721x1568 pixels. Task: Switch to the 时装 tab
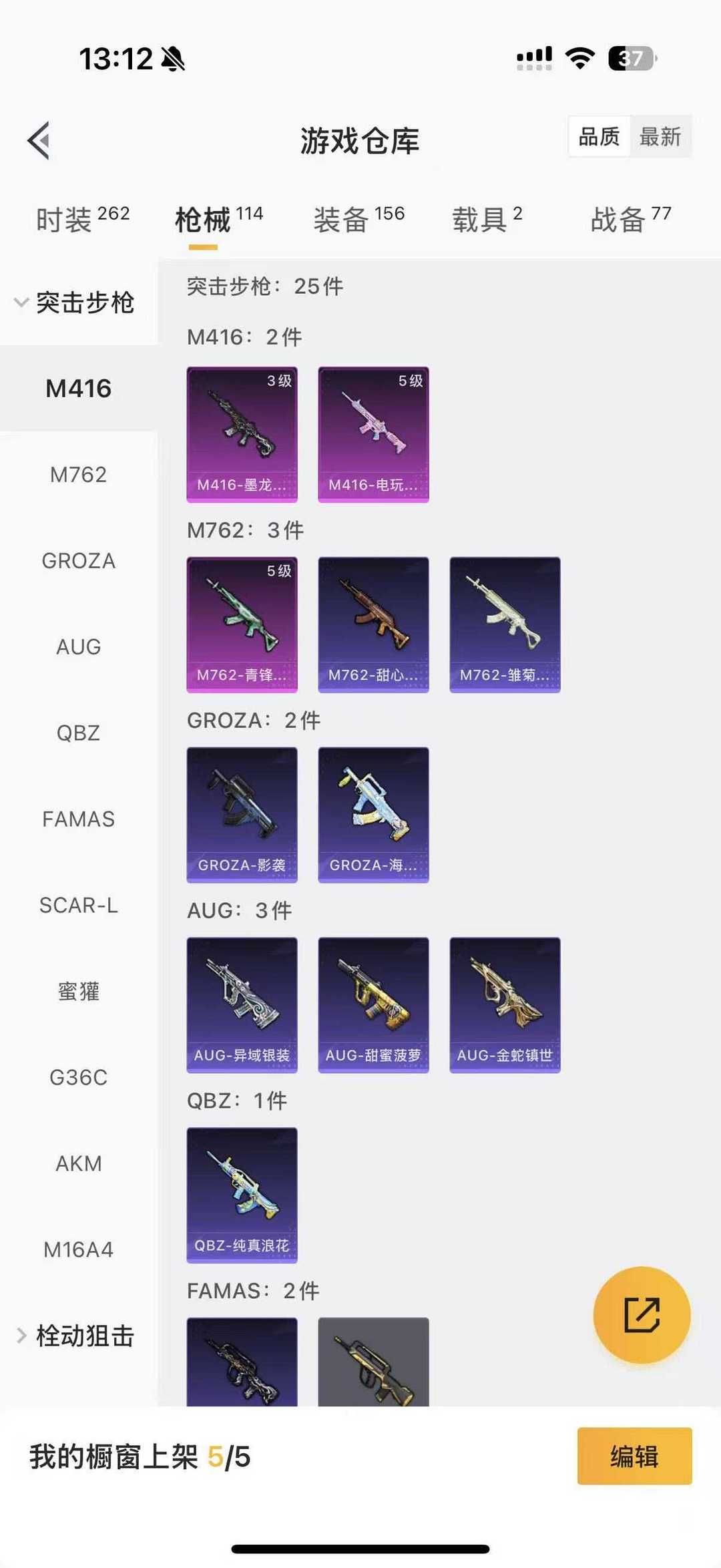[x=82, y=219]
